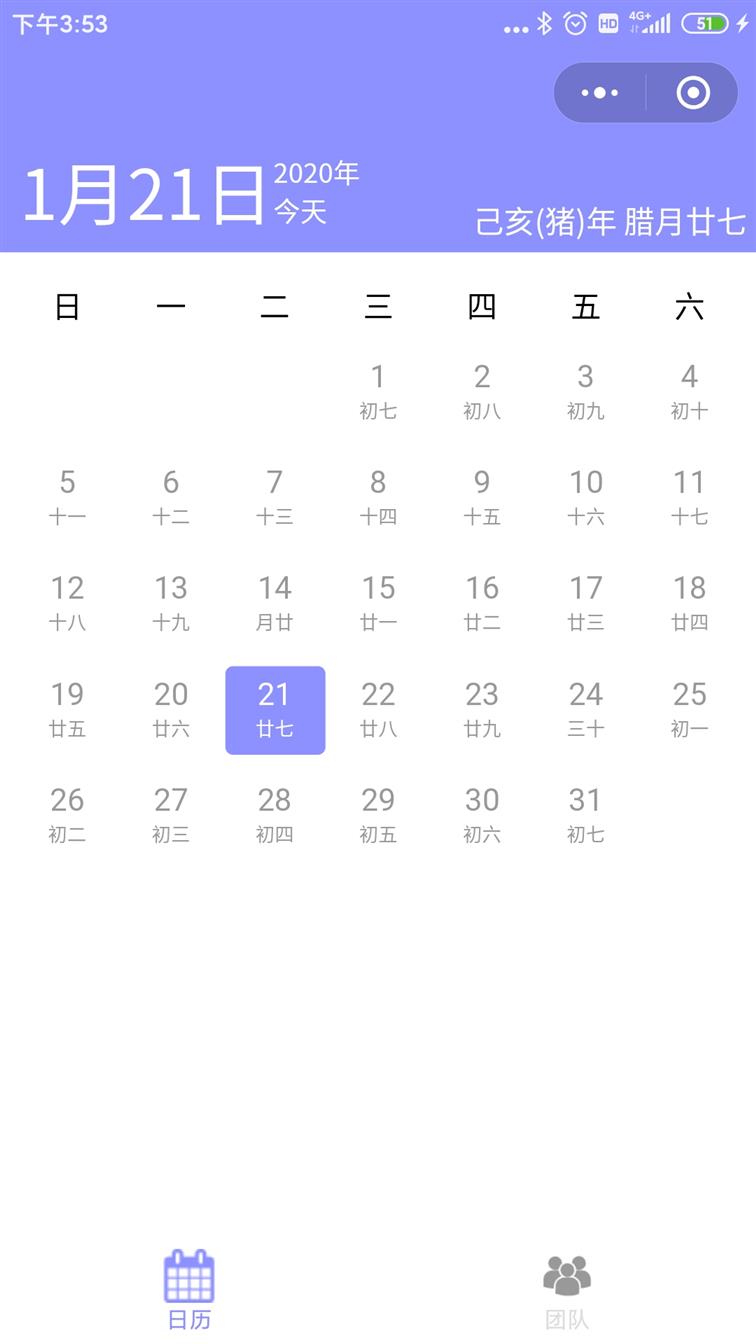Select date 25 (初一)
Viewport: 756px width, 1344px height.
(689, 710)
